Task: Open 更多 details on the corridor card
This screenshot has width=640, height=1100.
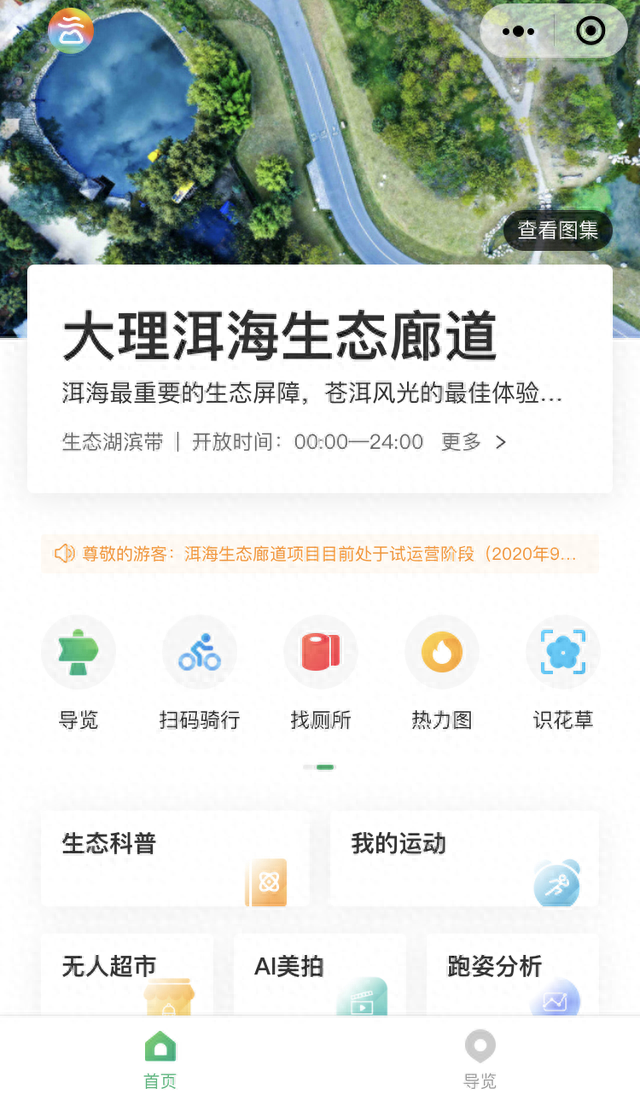Action: coord(474,442)
